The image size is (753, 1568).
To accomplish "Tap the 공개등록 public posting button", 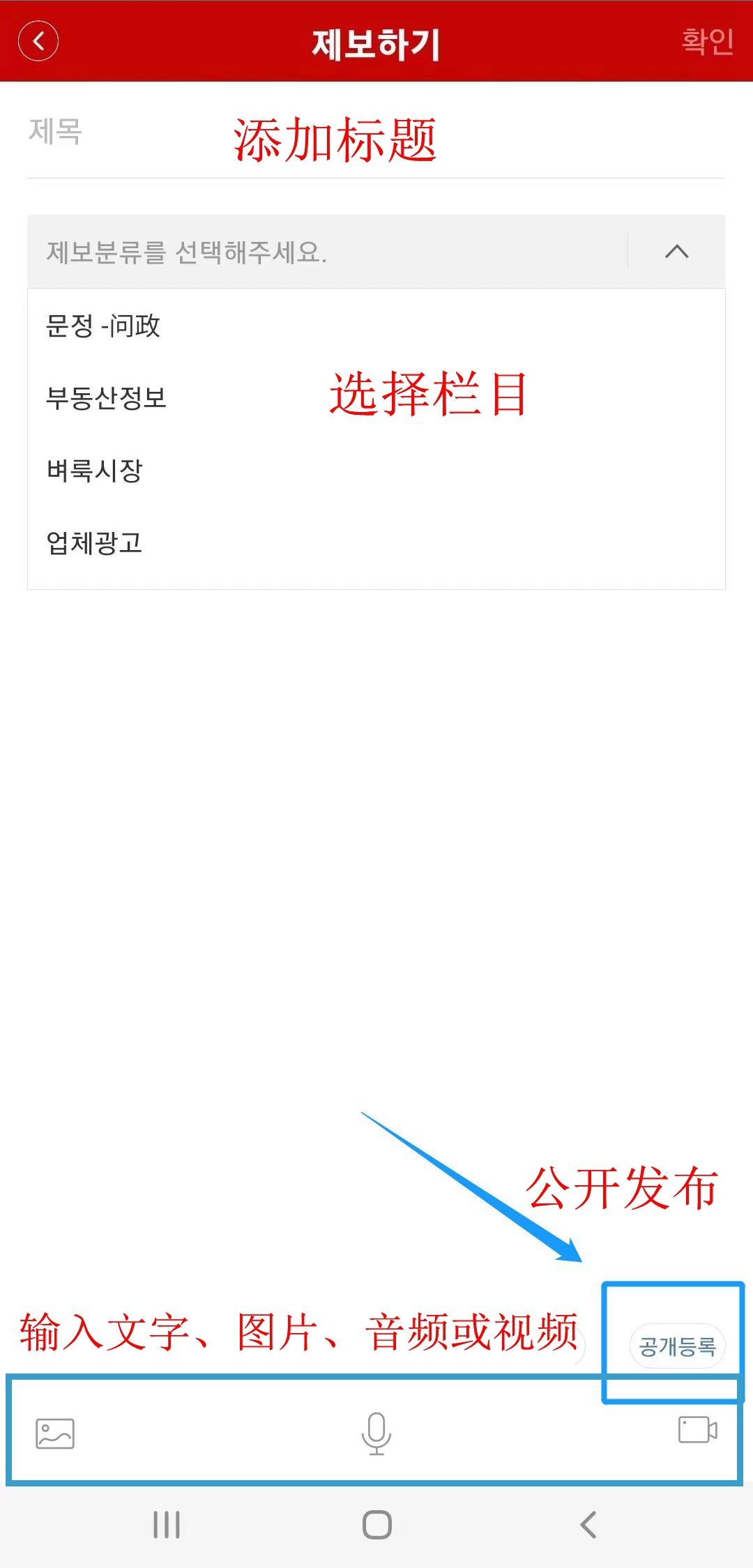I will 678,1346.
